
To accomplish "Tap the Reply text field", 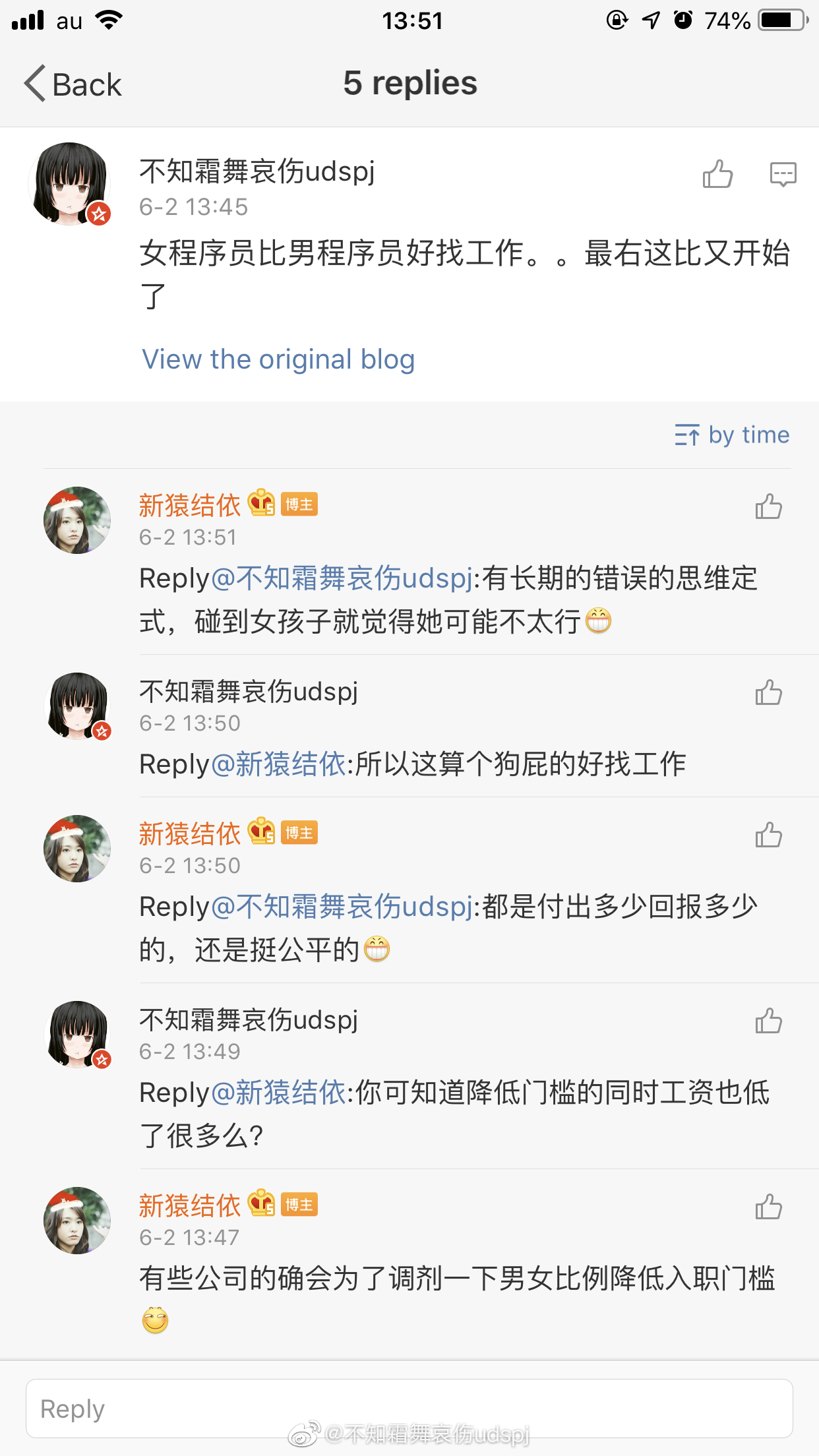I will [x=409, y=1409].
